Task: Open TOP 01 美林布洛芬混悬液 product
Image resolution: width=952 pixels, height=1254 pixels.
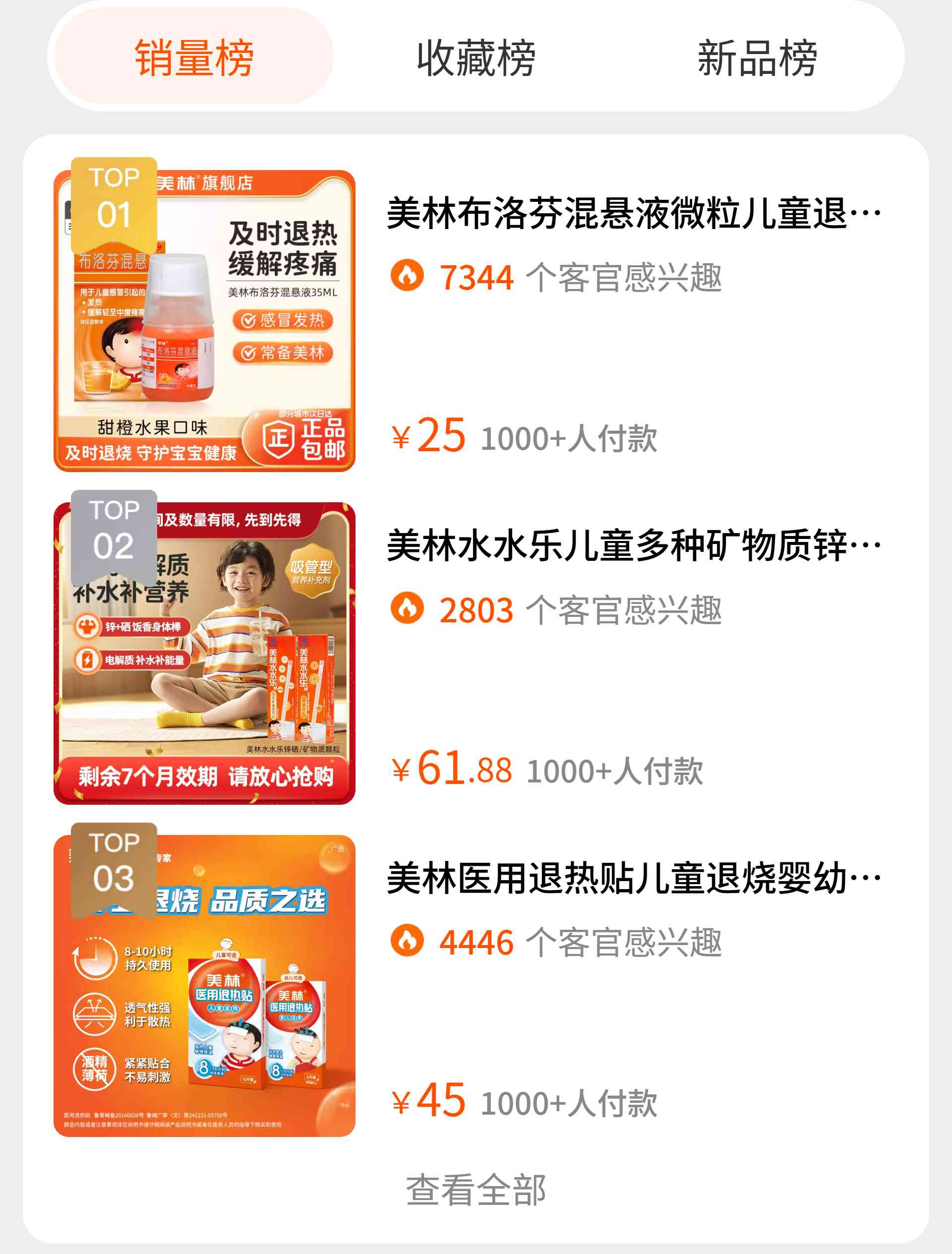Action: pyautogui.click(x=633, y=214)
